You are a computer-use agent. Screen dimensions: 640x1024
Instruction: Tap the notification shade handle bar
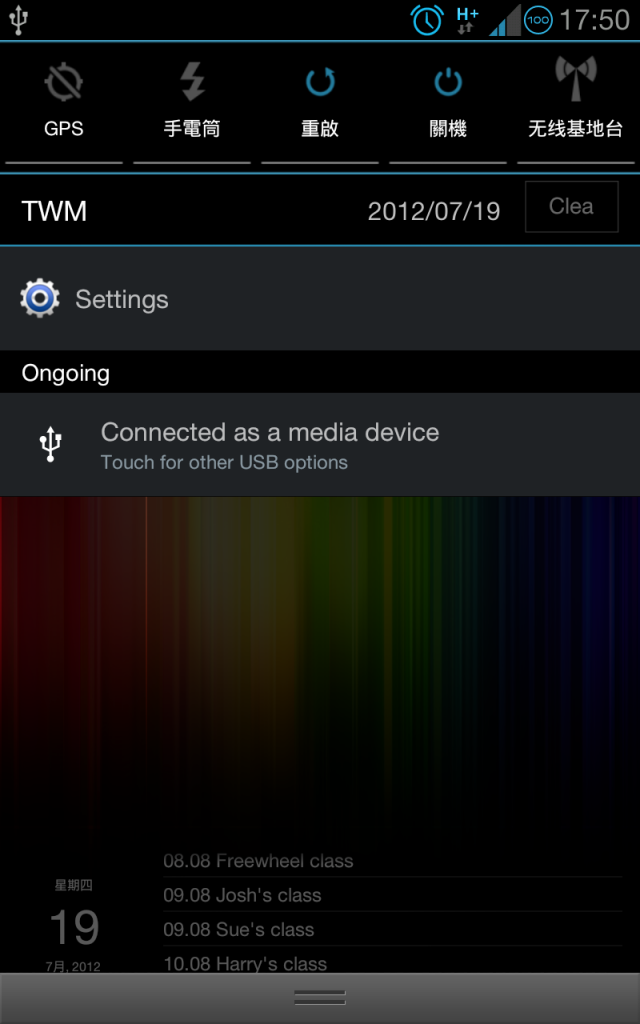(320, 998)
